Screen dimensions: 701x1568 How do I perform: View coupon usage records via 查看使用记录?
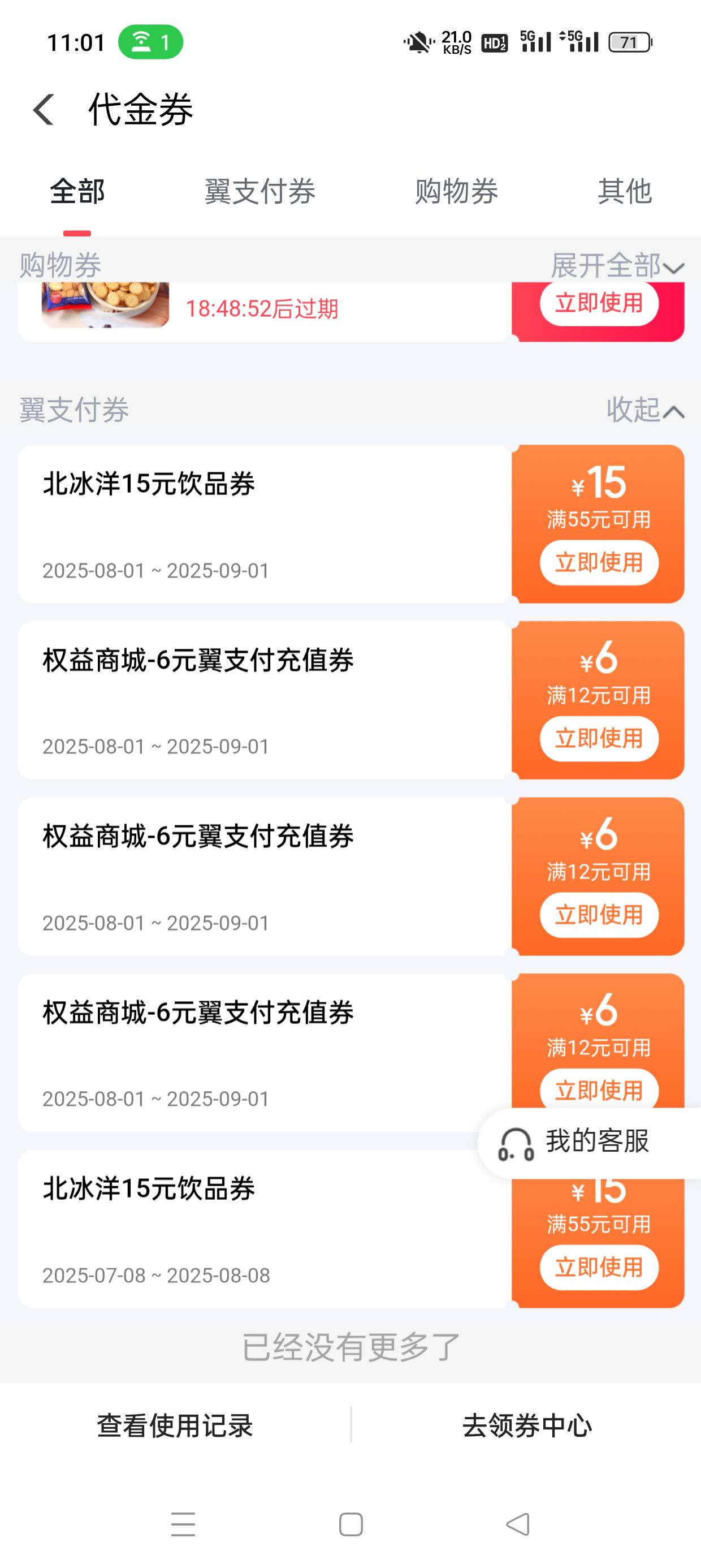point(175,1425)
